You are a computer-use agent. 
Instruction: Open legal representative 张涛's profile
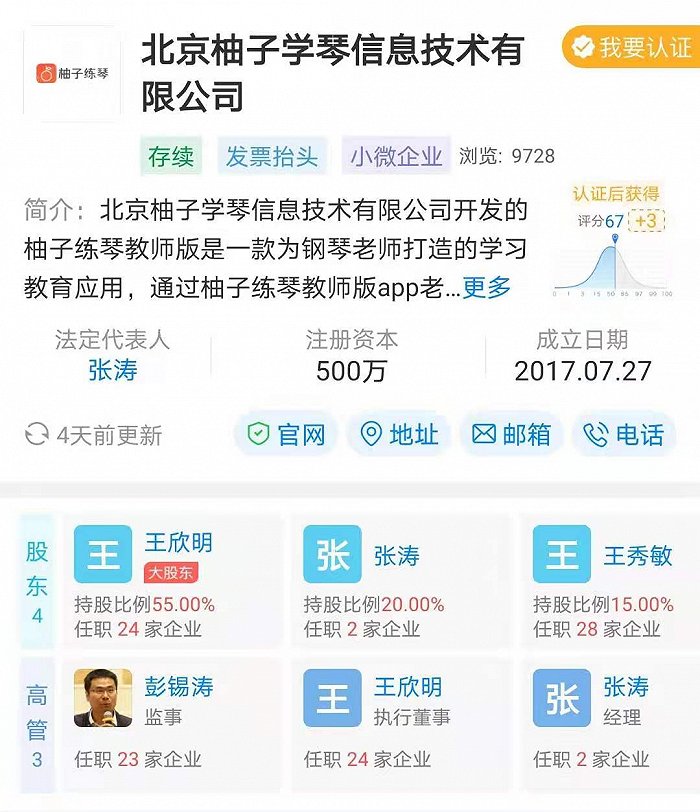point(113,370)
